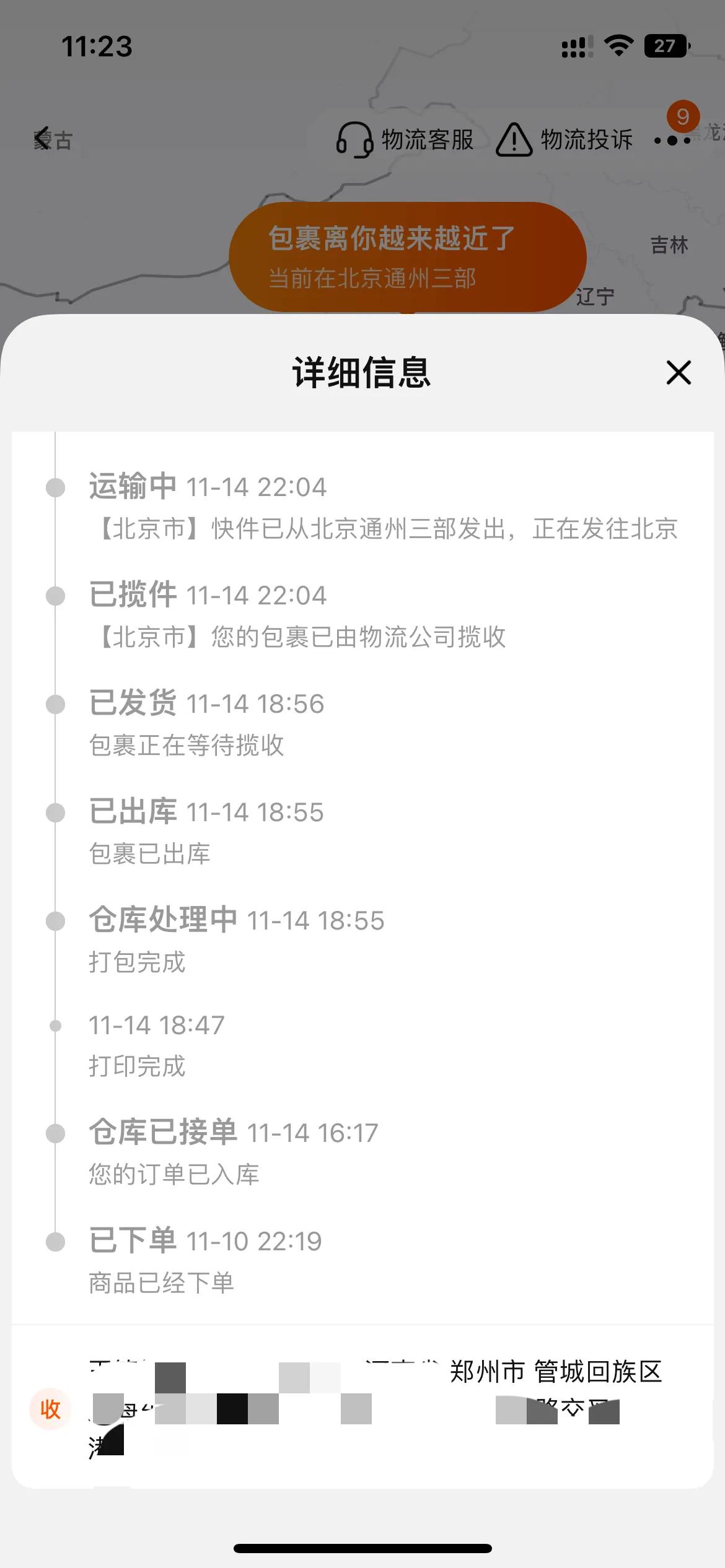Tap the Wi-Fi icon in status bar
This screenshot has height=1568, width=725.
tap(620, 45)
